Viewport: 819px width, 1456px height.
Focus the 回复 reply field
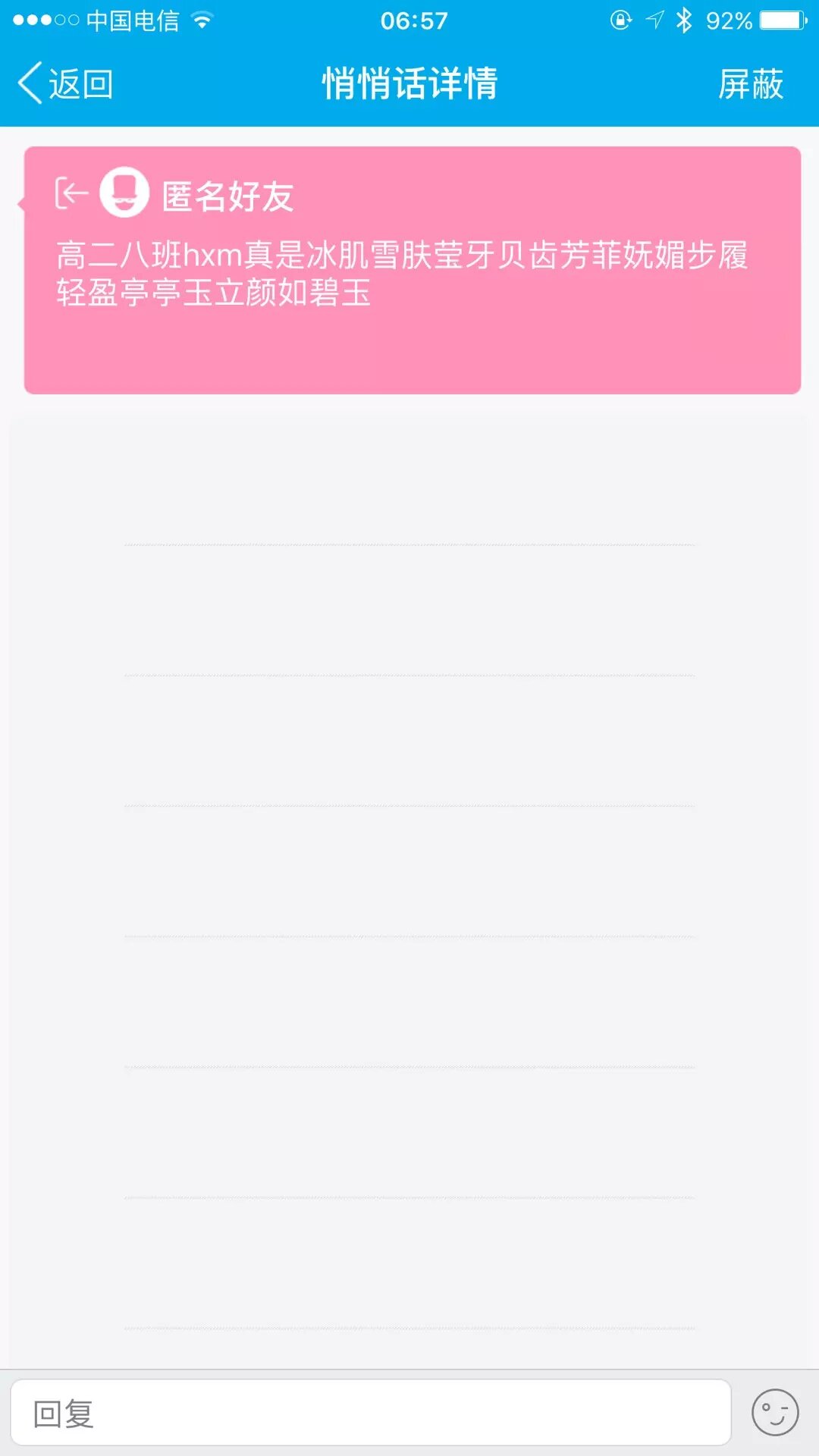coord(370,1414)
